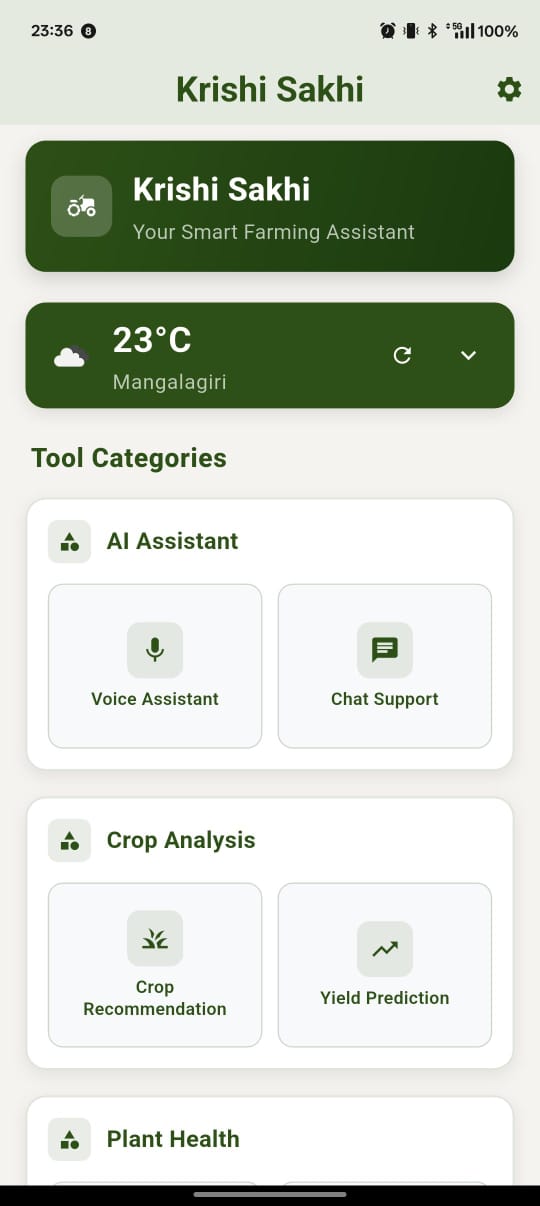This screenshot has height=1206, width=540.
Task: Open Chat Support
Action: tap(385, 666)
